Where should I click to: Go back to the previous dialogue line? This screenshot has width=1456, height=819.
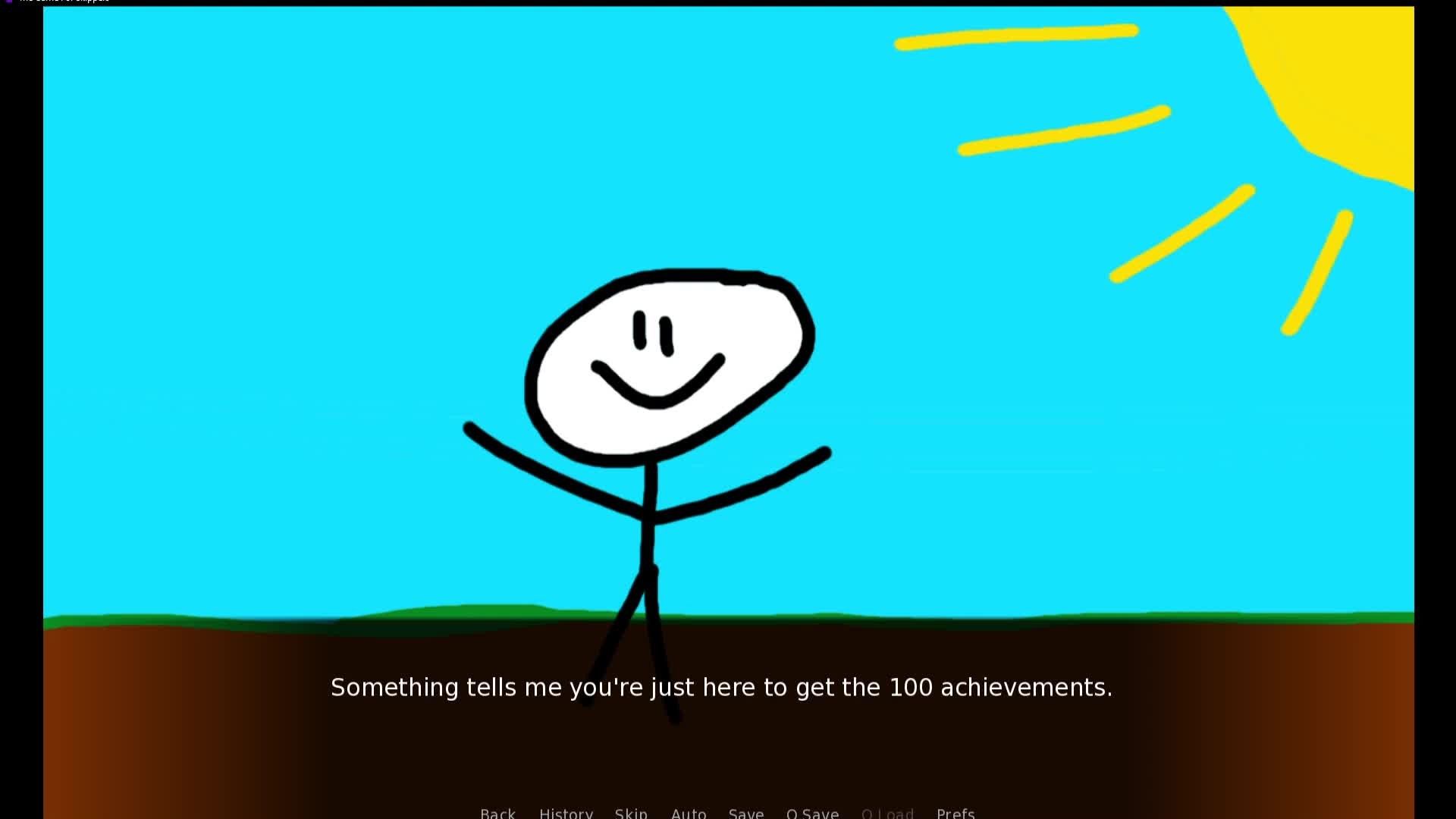(x=497, y=813)
